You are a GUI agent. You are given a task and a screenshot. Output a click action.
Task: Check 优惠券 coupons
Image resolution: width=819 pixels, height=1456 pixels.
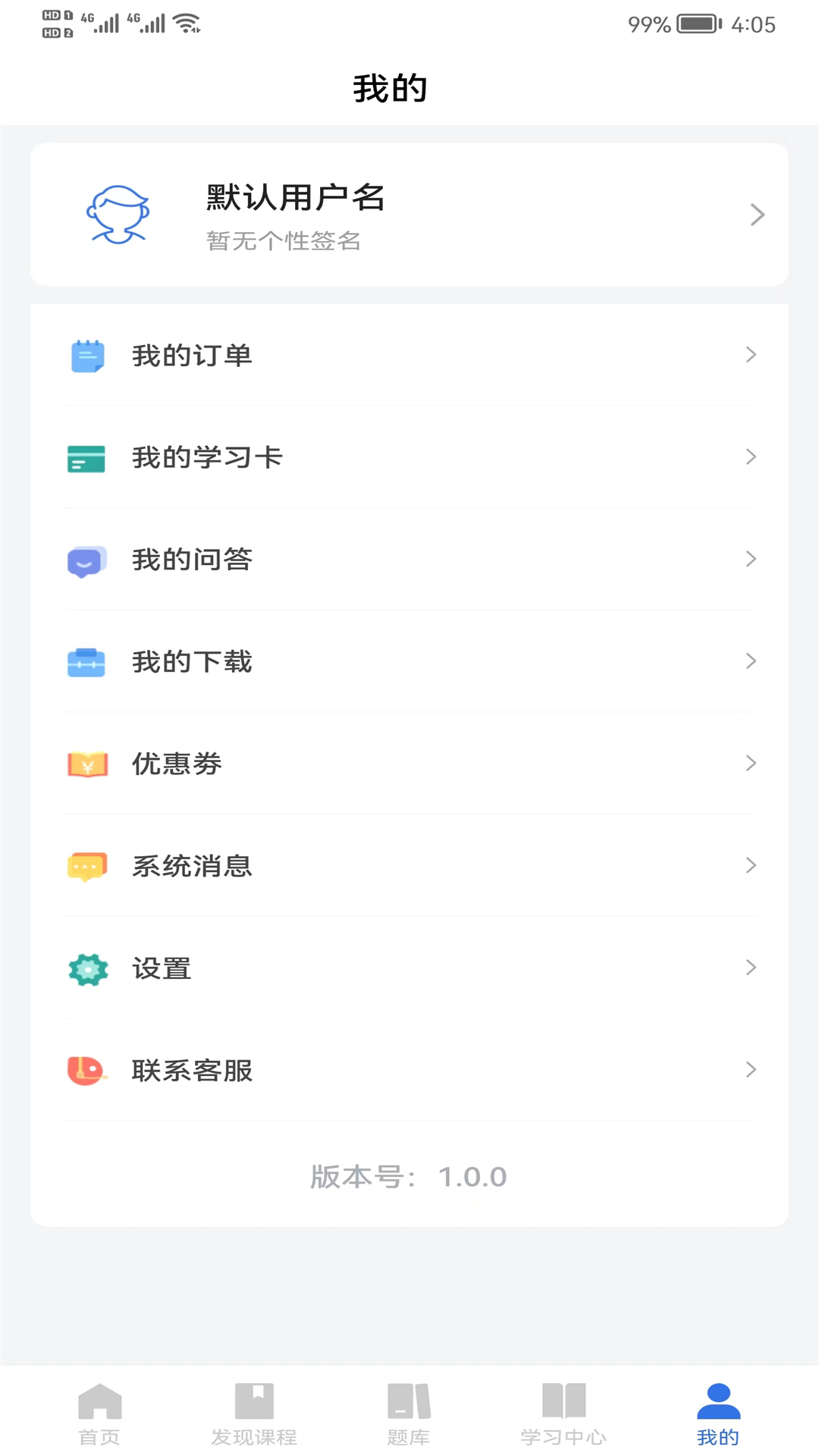tap(409, 764)
